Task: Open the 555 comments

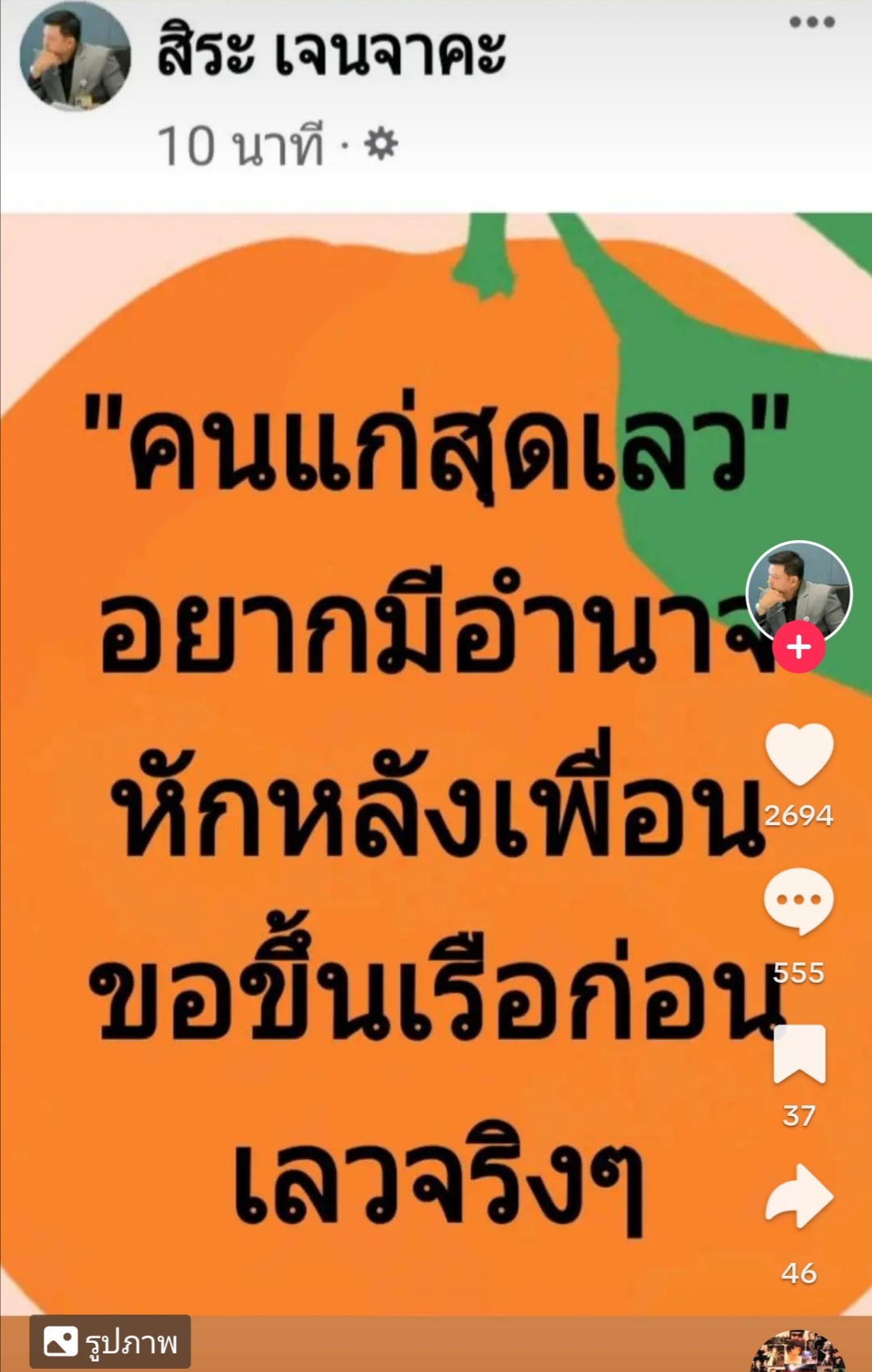Action: [x=799, y=901]
